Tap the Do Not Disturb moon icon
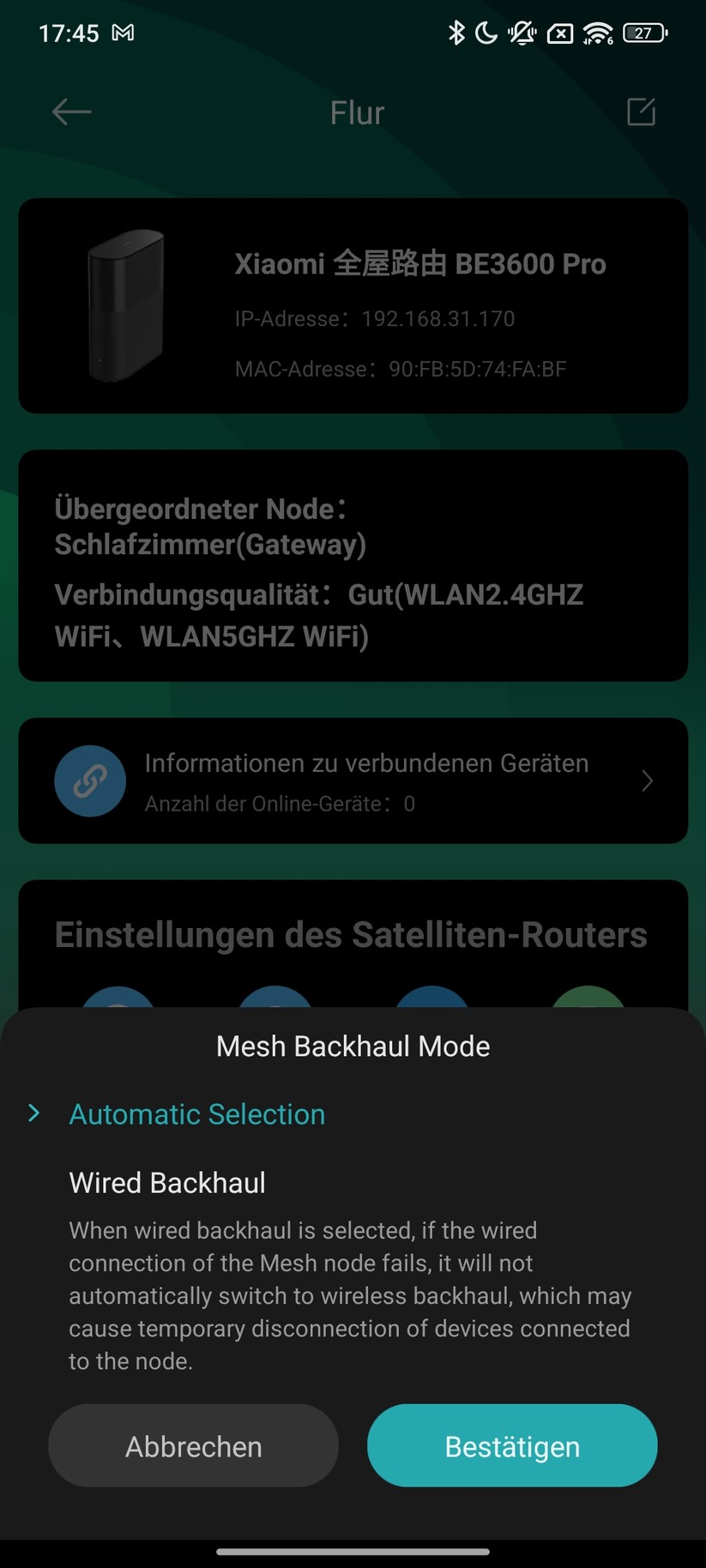706x1568 pixels. tap(487, 32)
